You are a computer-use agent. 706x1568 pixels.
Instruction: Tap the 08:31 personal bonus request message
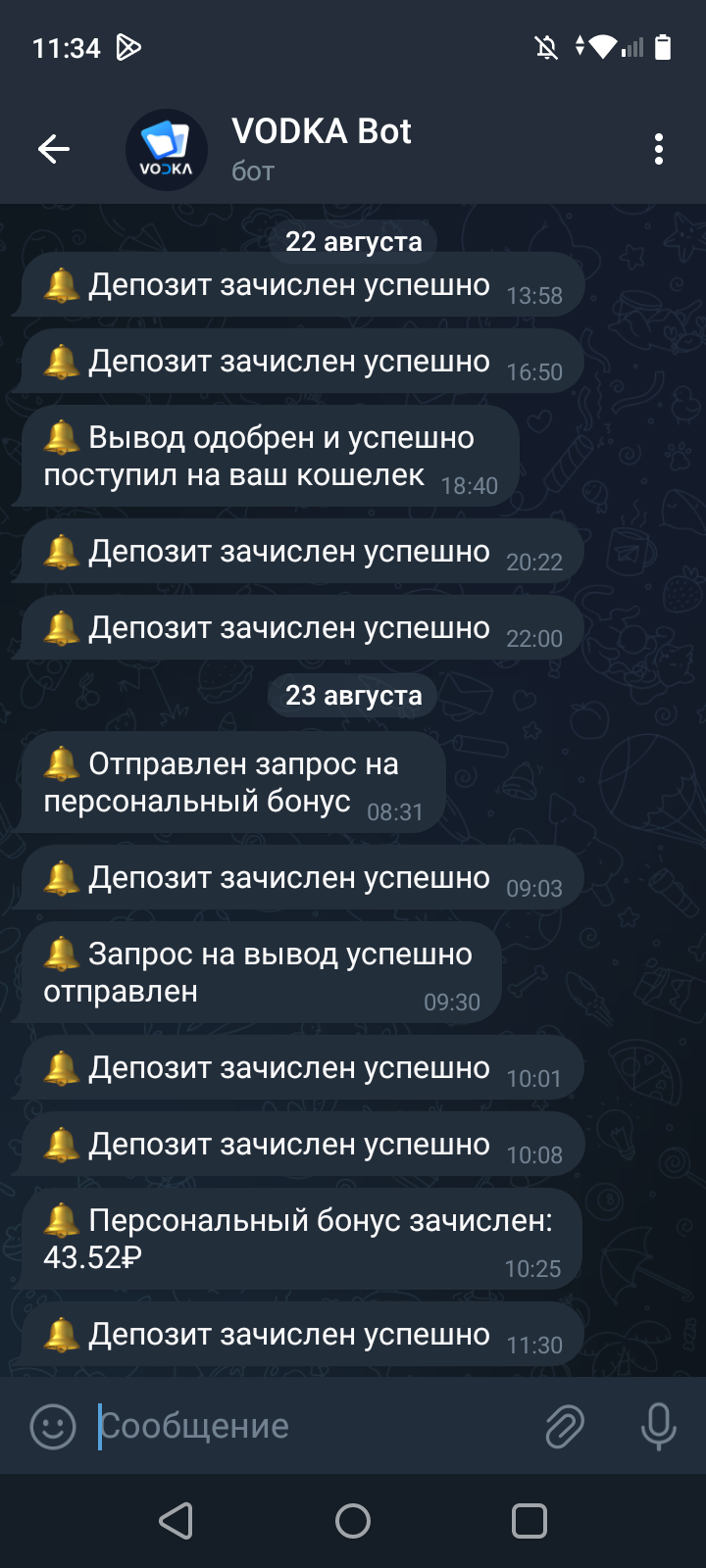click(231, 783)
